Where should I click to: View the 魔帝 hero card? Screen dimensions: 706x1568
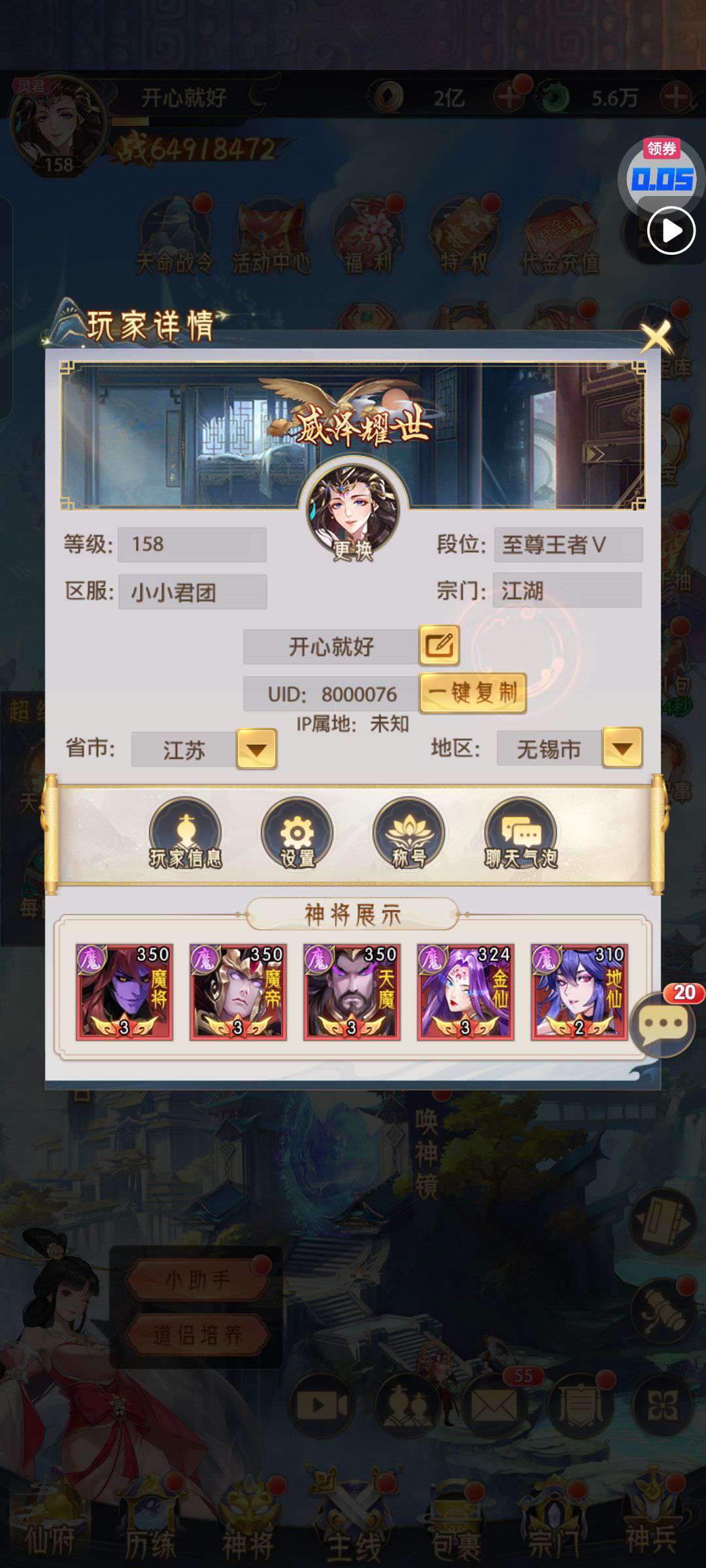click(x=238, y=992)
